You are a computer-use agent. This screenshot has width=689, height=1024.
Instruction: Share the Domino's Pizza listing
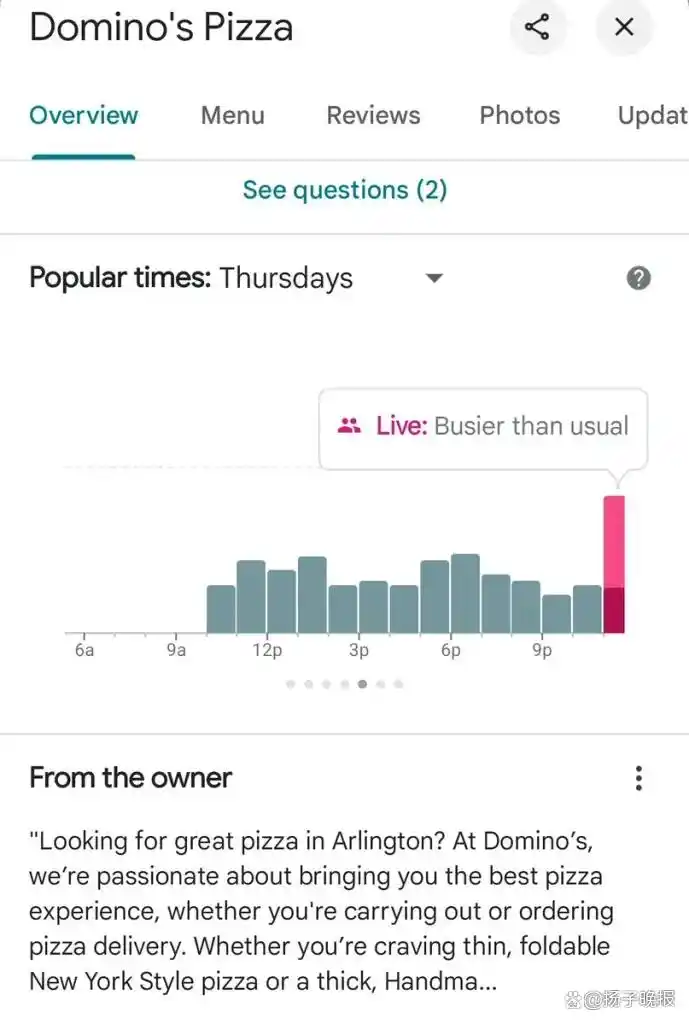537,27
